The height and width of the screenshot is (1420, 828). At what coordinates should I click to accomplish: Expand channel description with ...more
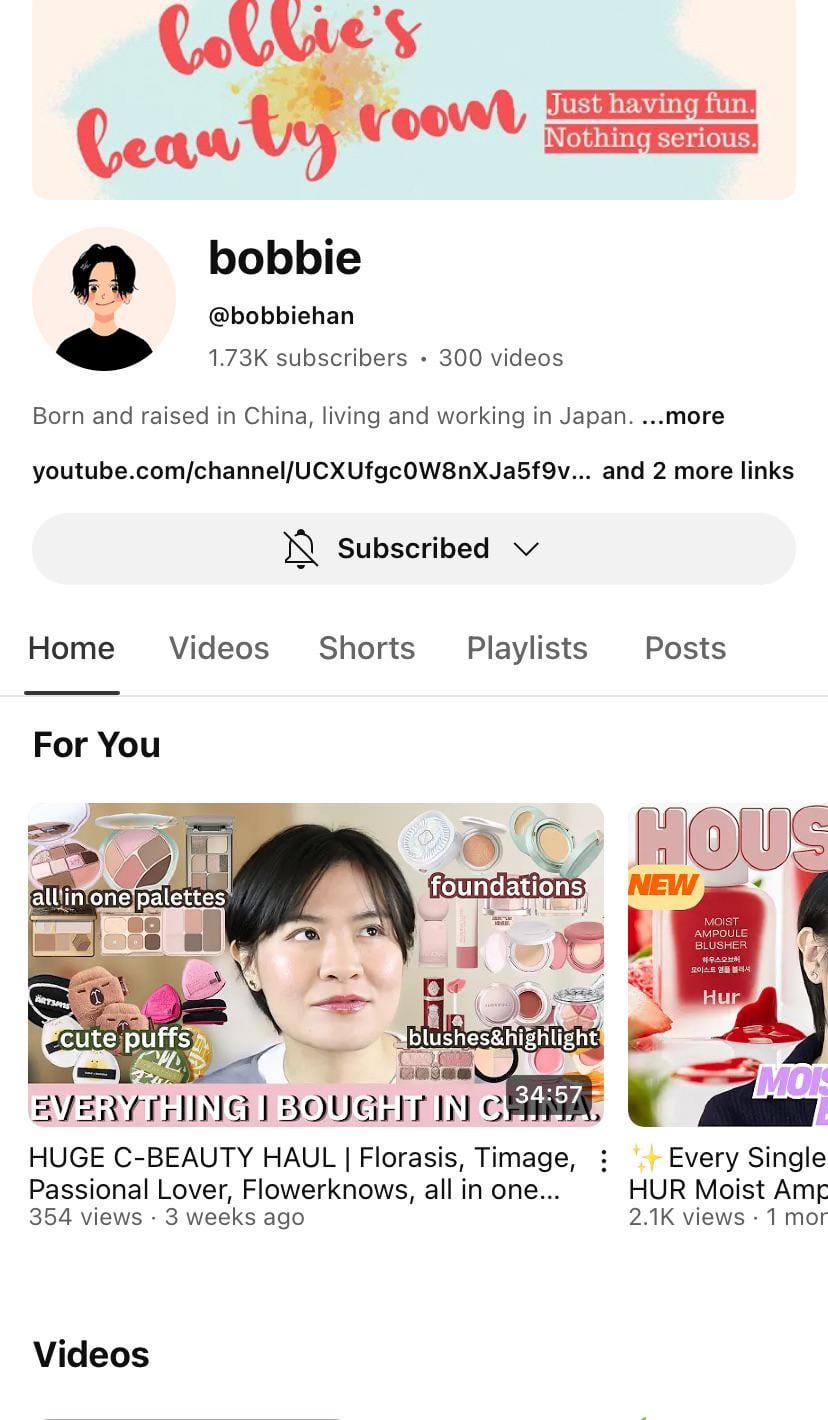coord(683,416)
